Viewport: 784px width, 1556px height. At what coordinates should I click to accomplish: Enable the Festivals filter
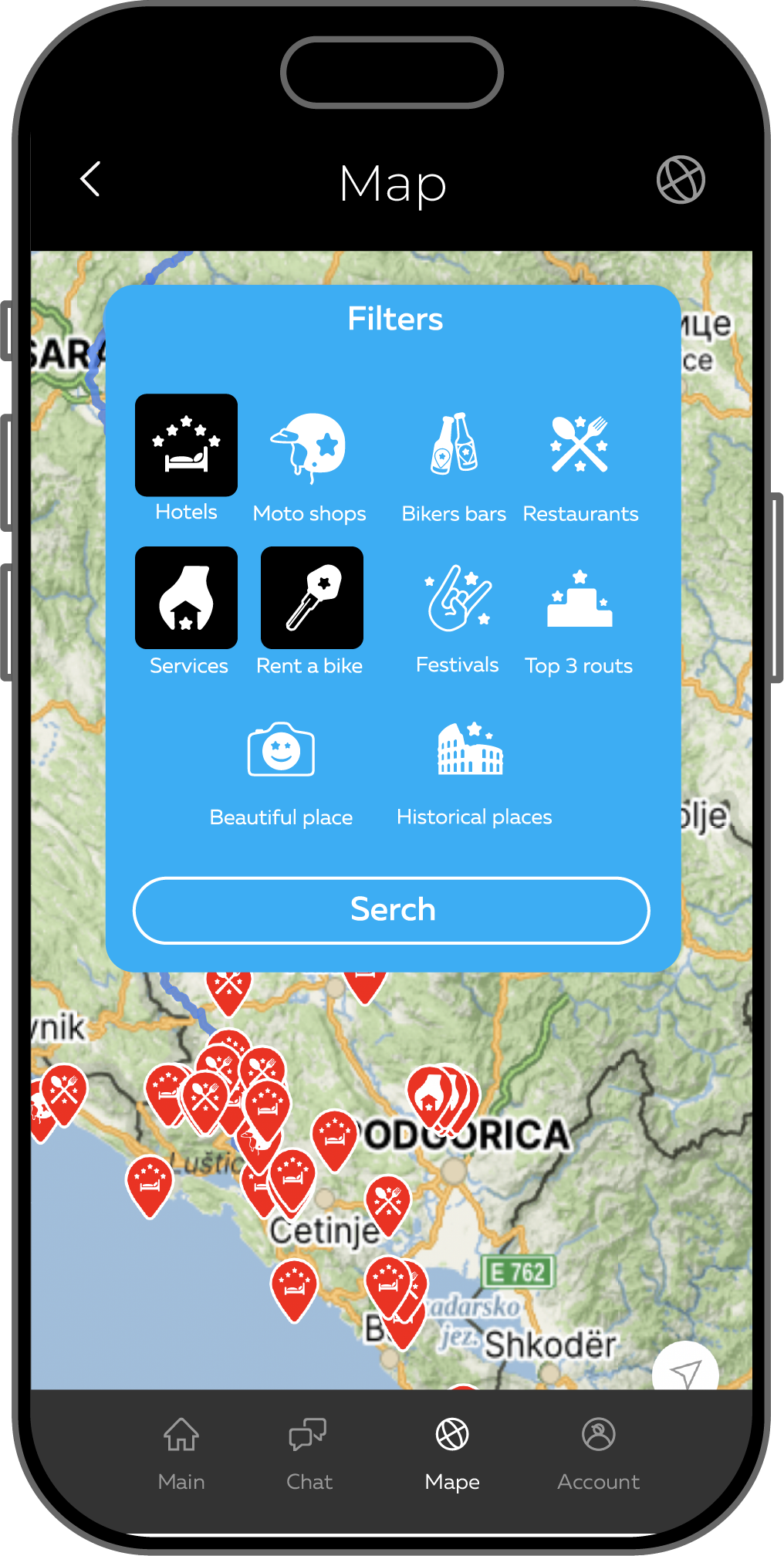tap(458, 599)
